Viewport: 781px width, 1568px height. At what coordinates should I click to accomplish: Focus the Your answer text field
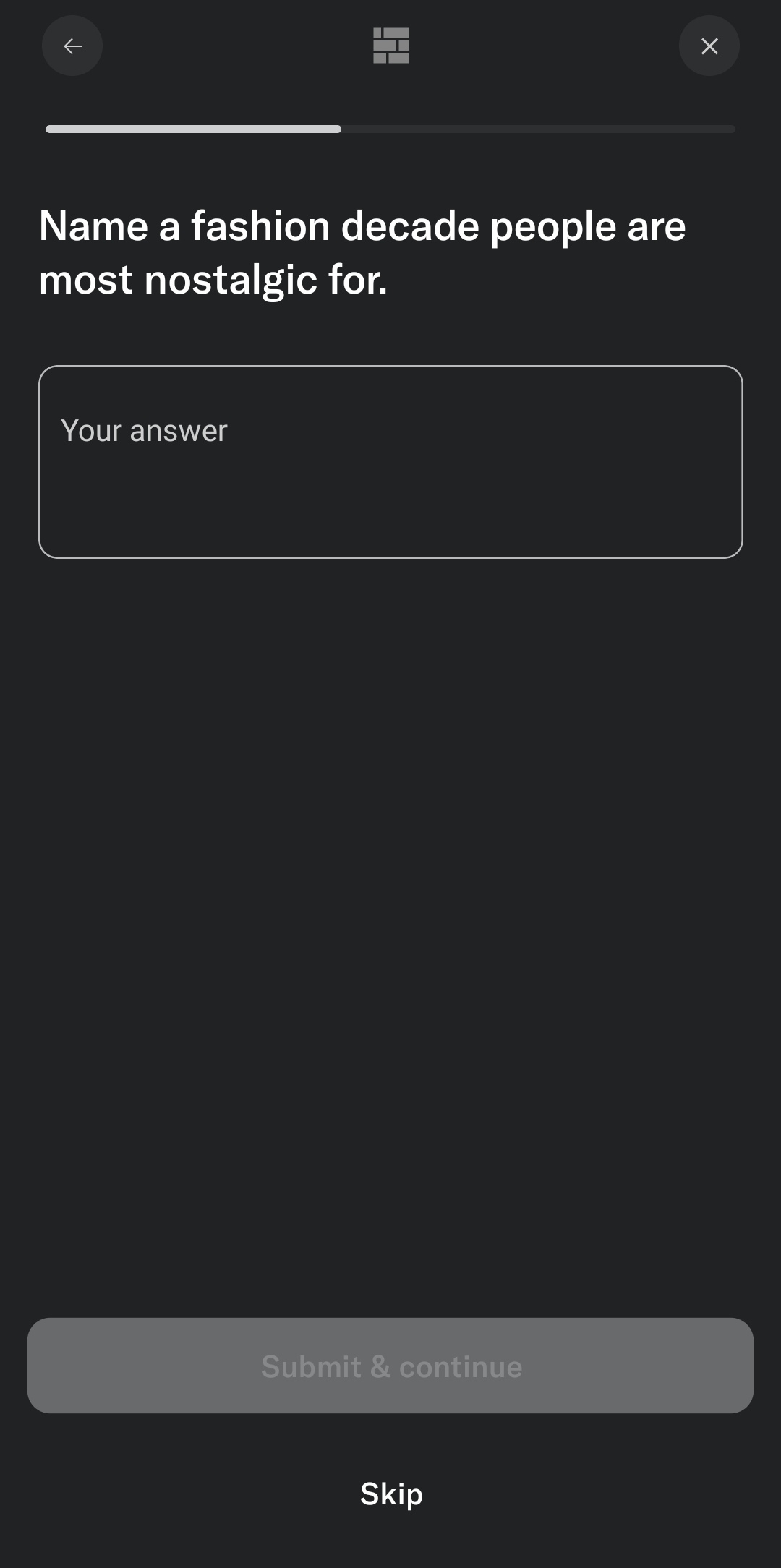click(x=390, y=461)
